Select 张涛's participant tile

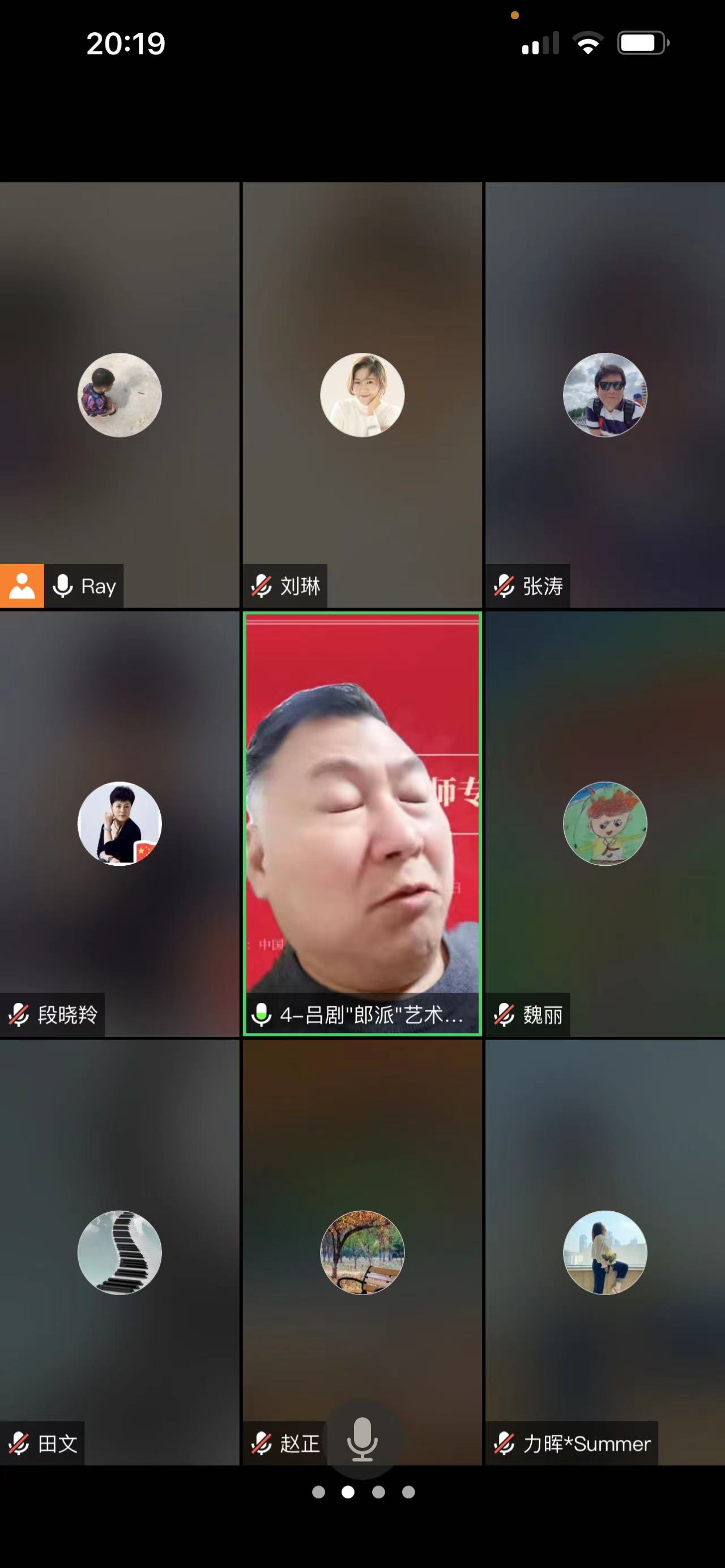[x=604, y=395]
